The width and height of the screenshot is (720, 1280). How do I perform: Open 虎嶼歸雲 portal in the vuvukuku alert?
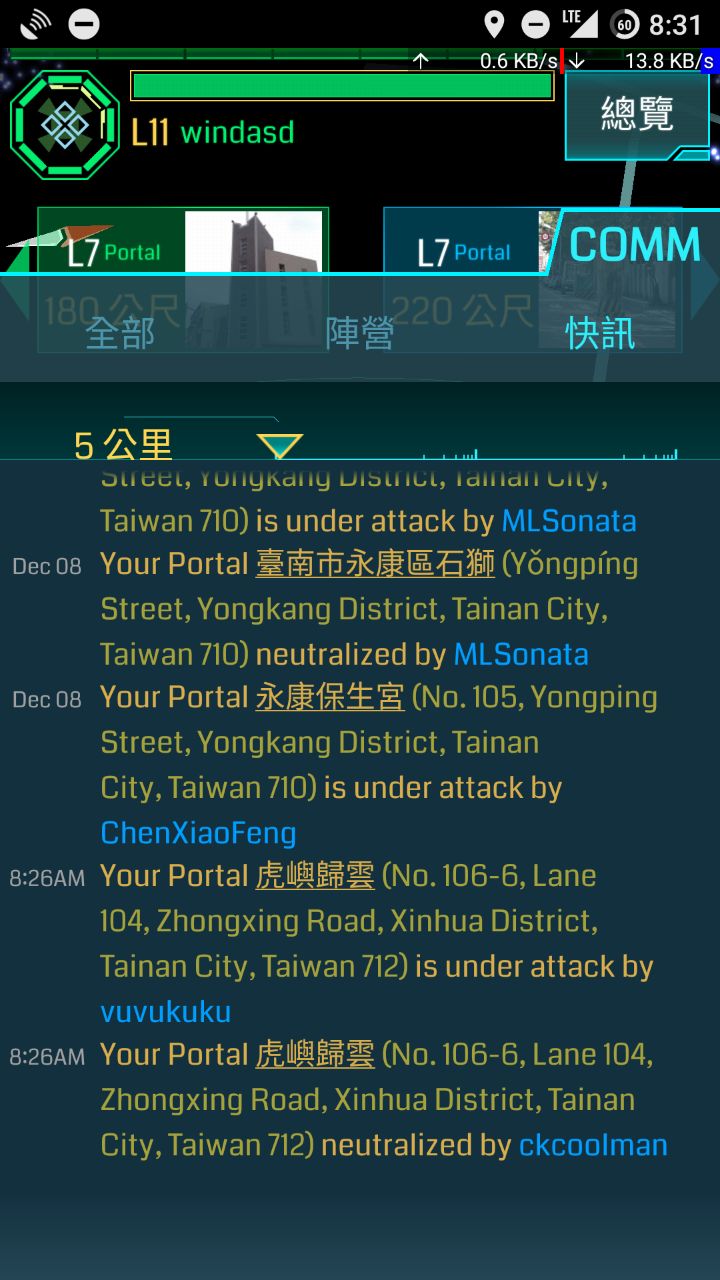point(315,876)
